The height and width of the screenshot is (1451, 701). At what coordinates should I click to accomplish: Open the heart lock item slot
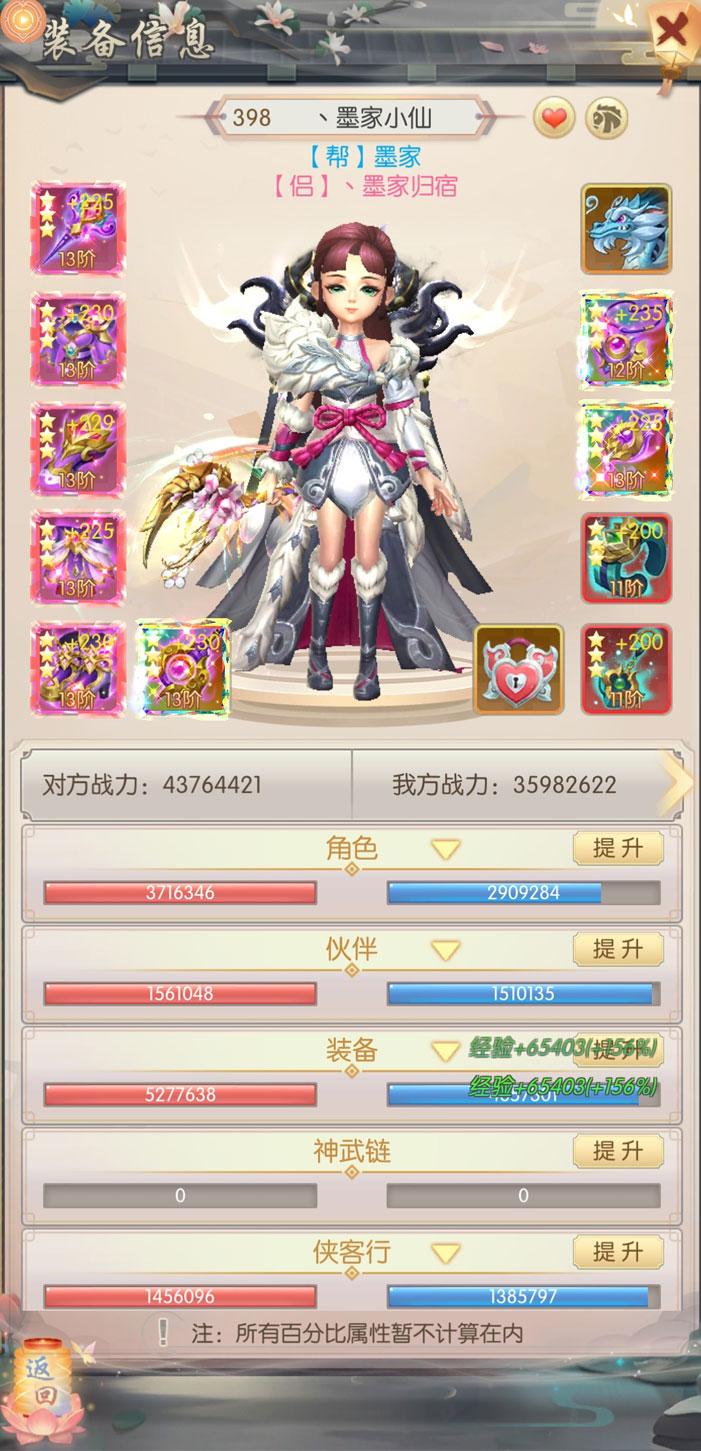518,669
